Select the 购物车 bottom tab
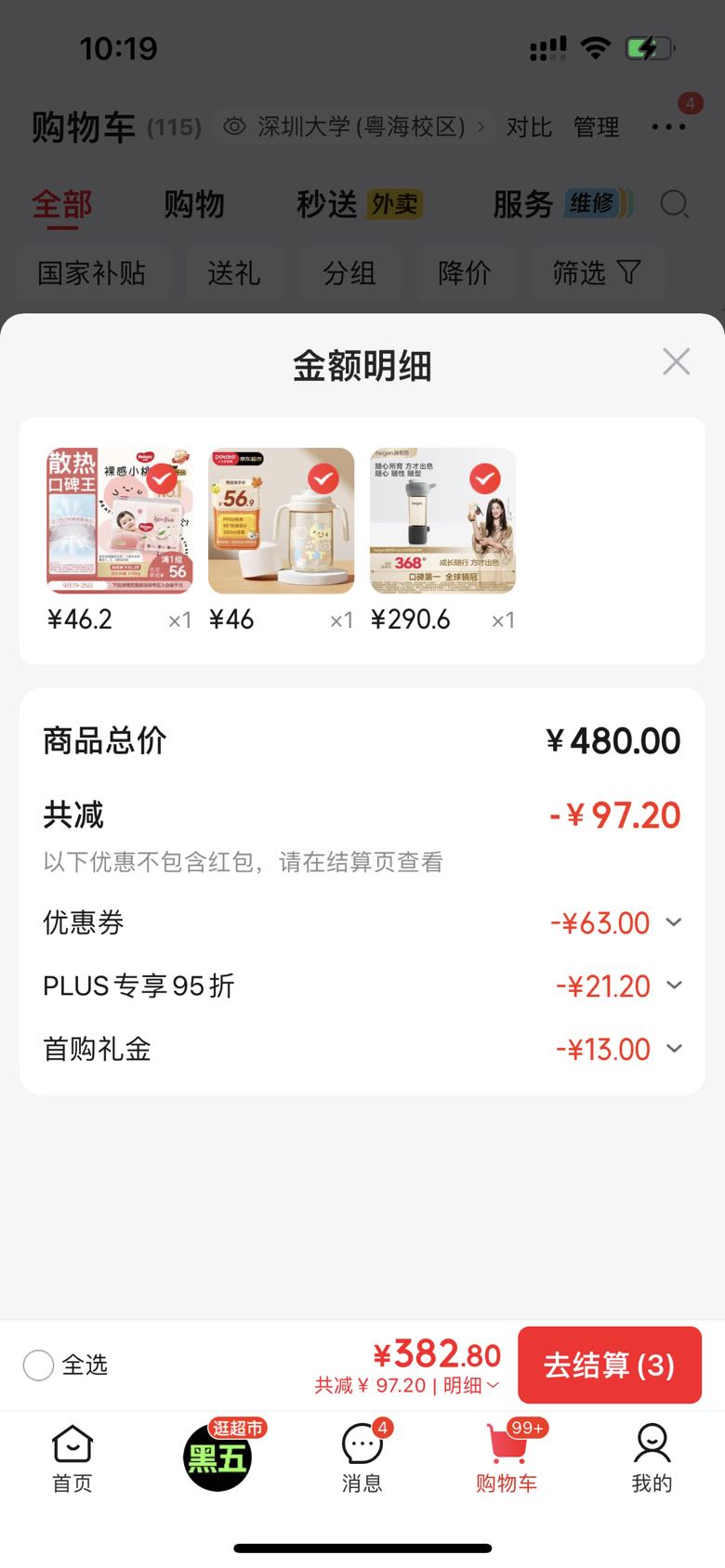 (x=507, y=1458)
